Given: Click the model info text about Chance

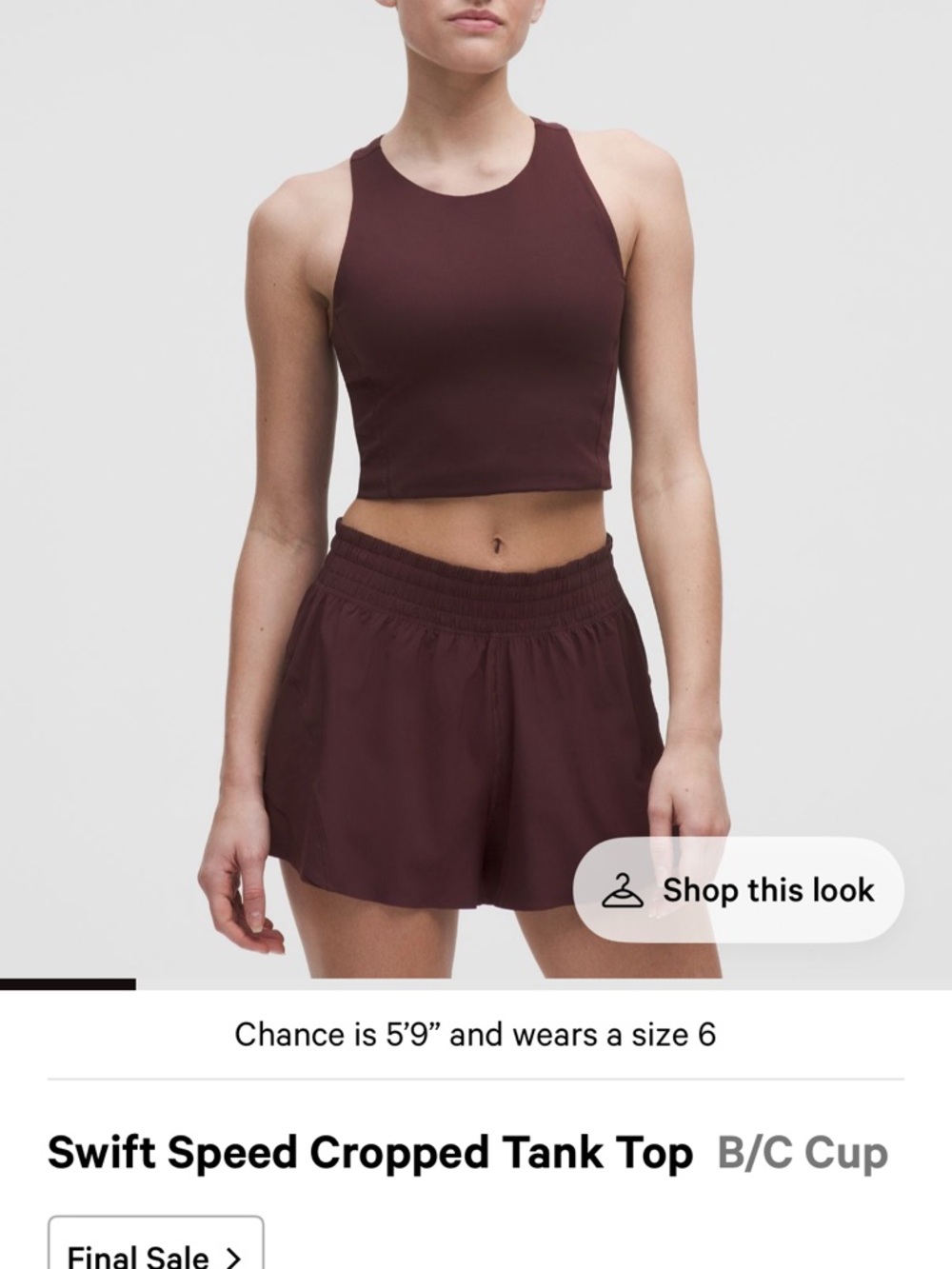Looking at the screenshot, I should coord(476,1035).
